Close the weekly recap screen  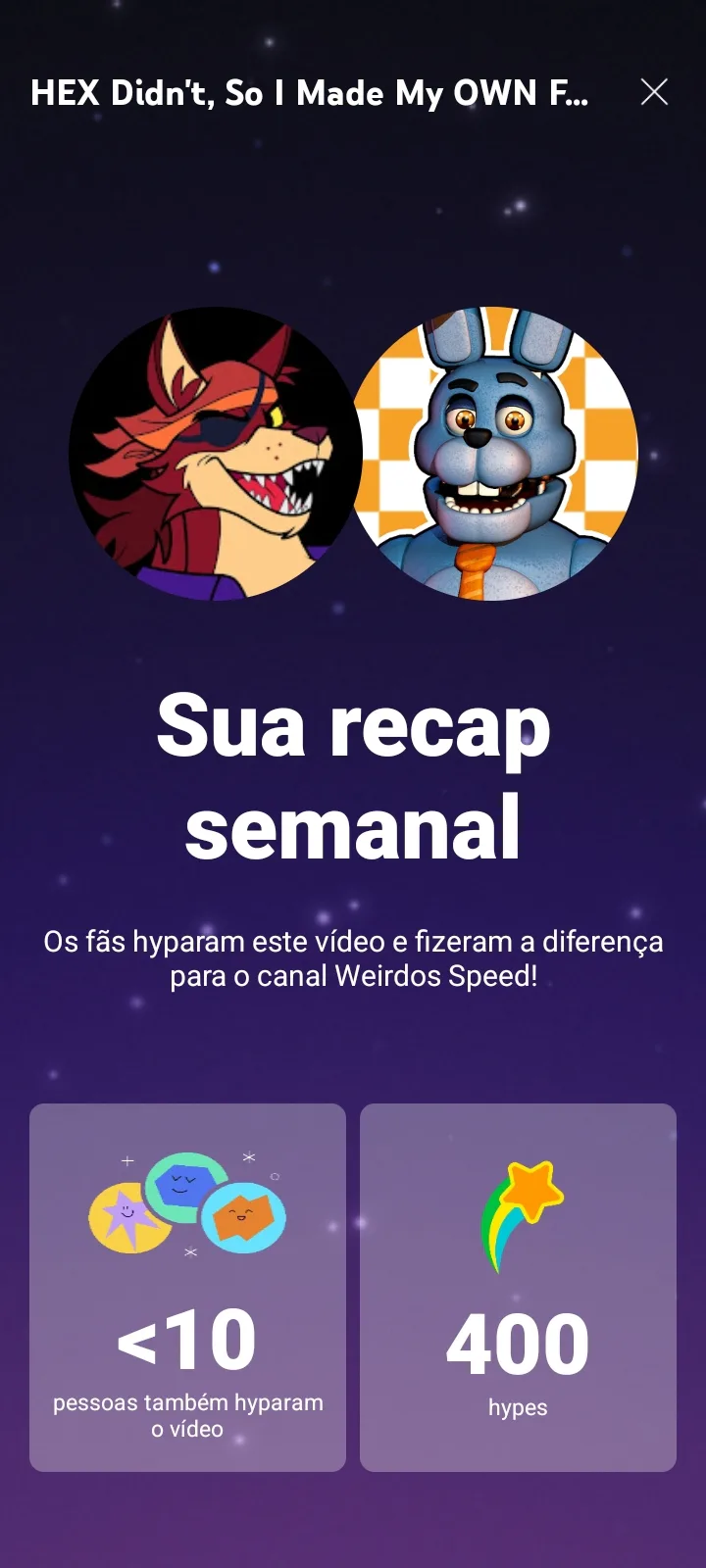pyautogui.click(x=654, y=92)
